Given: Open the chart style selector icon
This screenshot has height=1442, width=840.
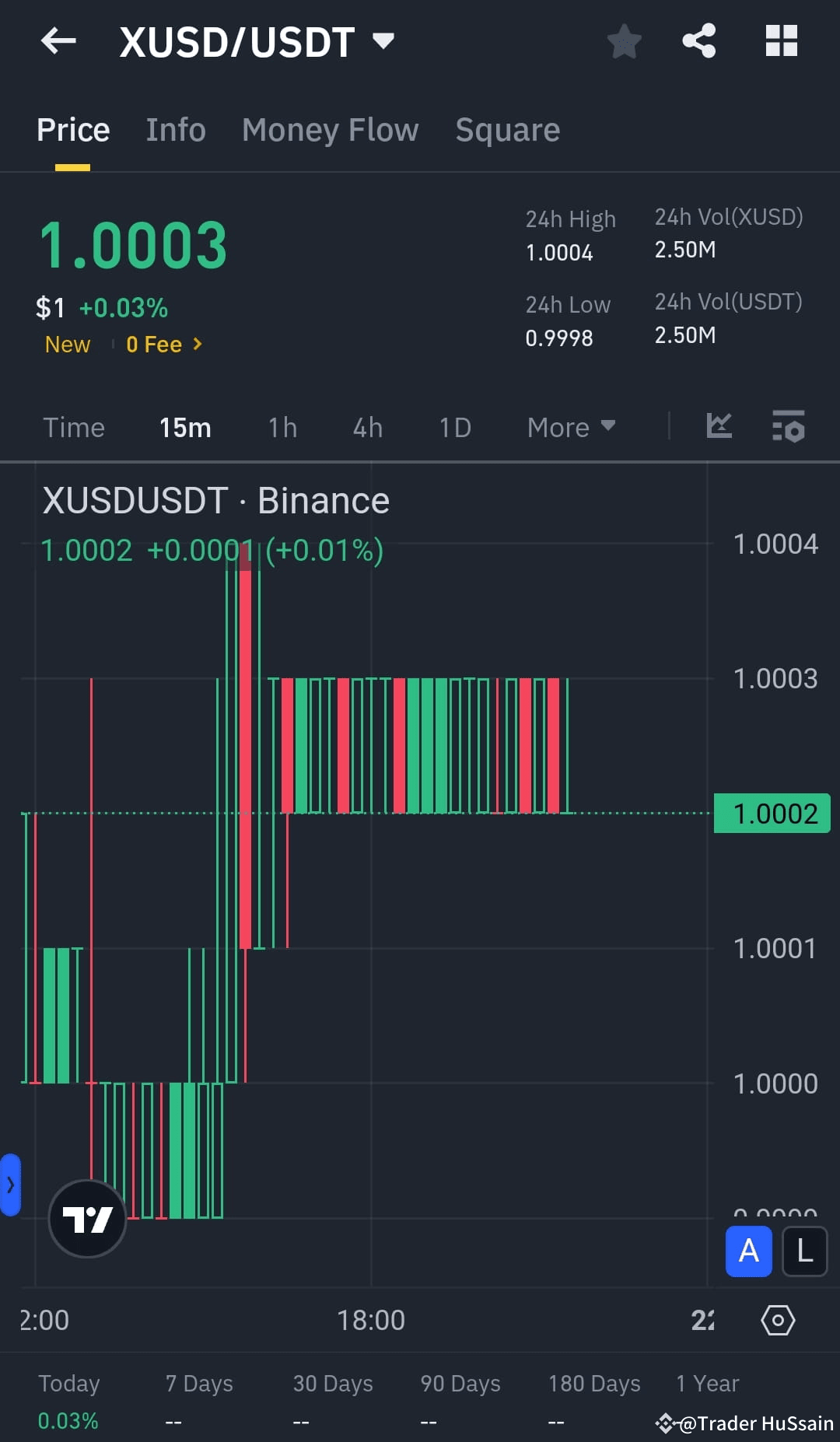Looking at the screenshot, I should [x=719, y=427].
